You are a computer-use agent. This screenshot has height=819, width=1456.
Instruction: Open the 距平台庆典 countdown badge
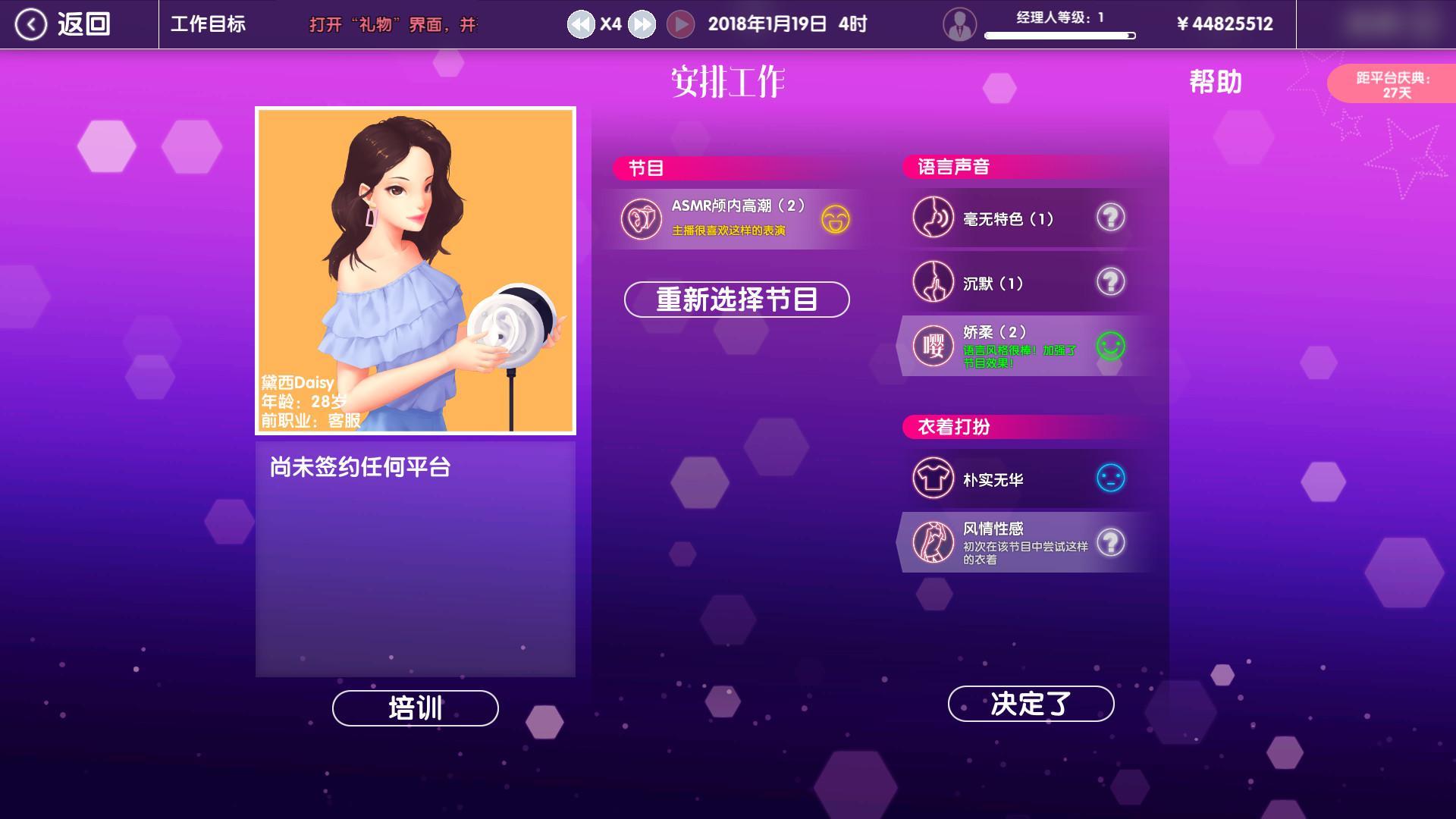[x=1394, y=85]
